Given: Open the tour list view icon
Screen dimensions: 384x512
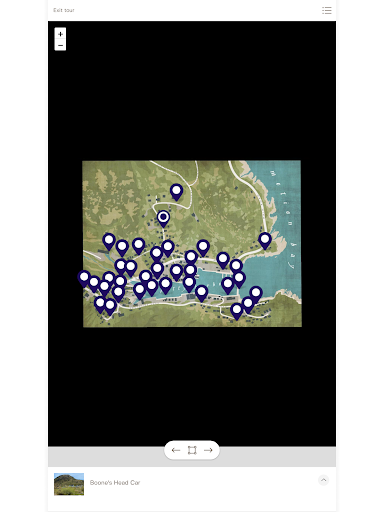Looking at the screenshot, I should coord(327,10).
